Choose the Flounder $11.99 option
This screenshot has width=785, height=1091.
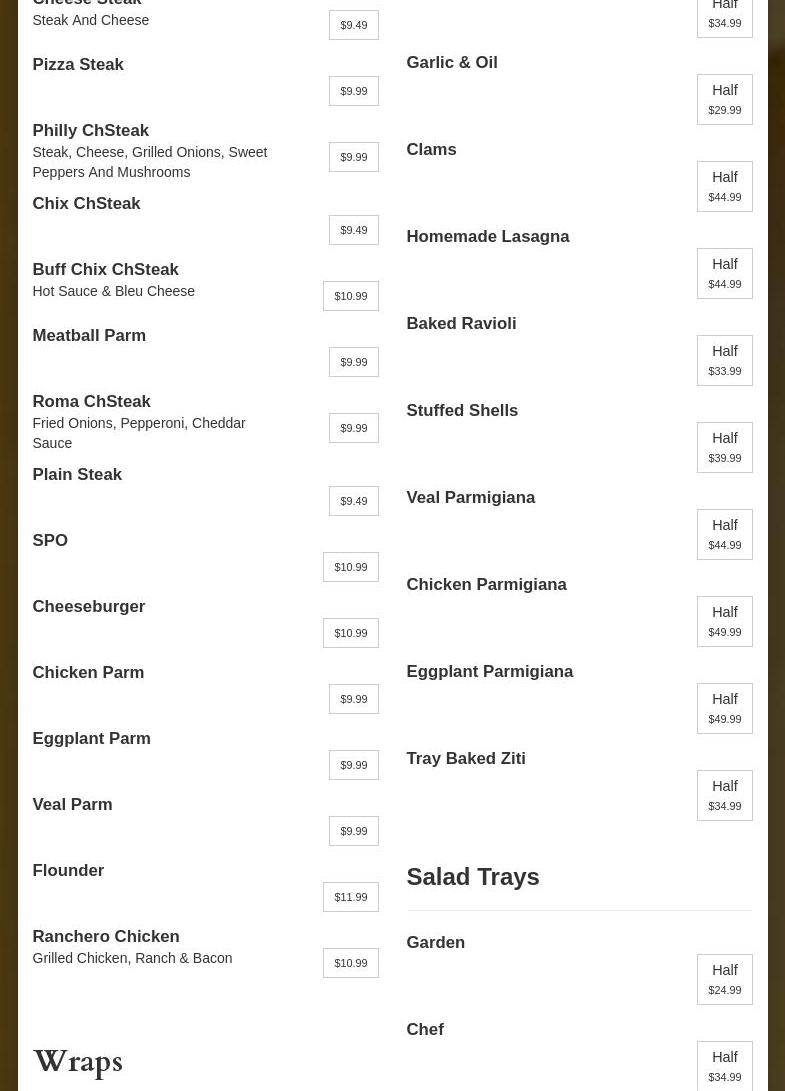(350, 897)
